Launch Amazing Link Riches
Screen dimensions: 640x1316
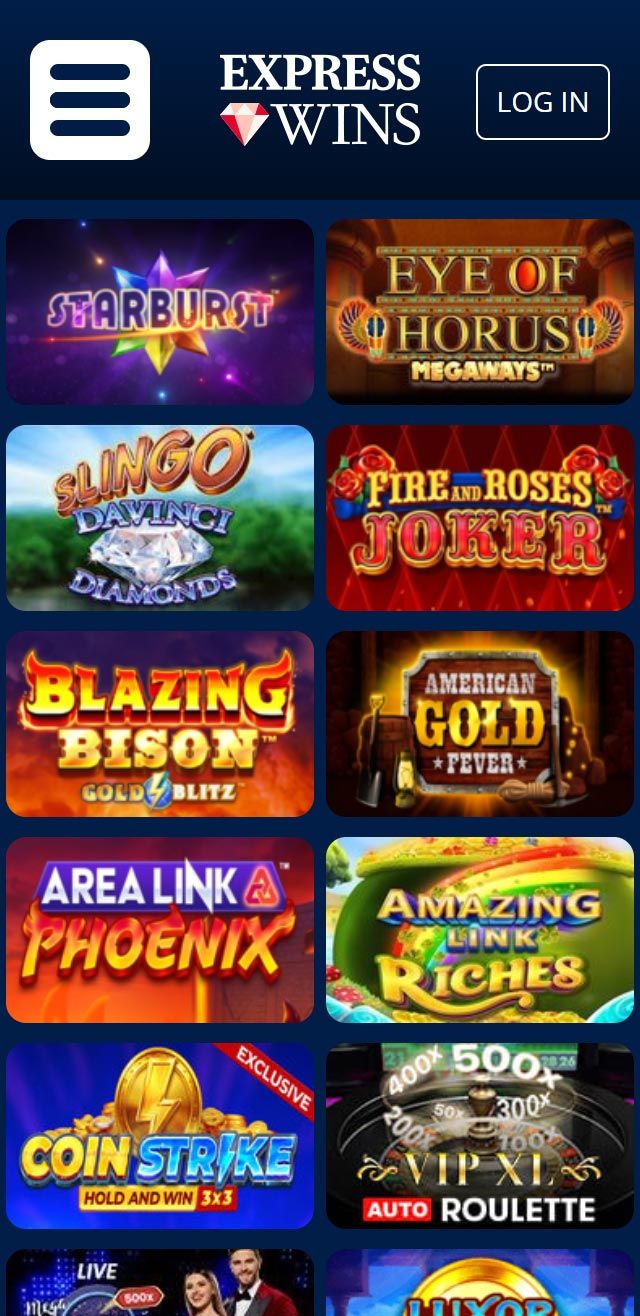(480, 930)
